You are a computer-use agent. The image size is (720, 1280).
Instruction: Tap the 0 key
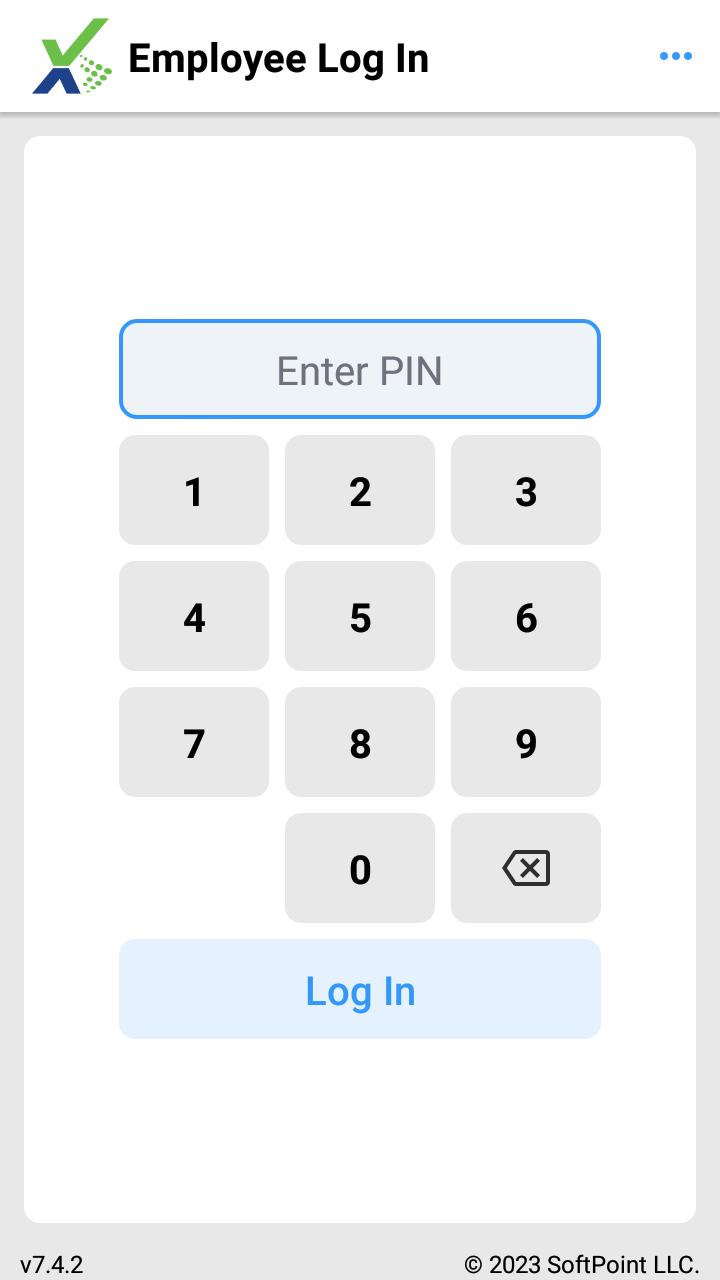[360, 869]
